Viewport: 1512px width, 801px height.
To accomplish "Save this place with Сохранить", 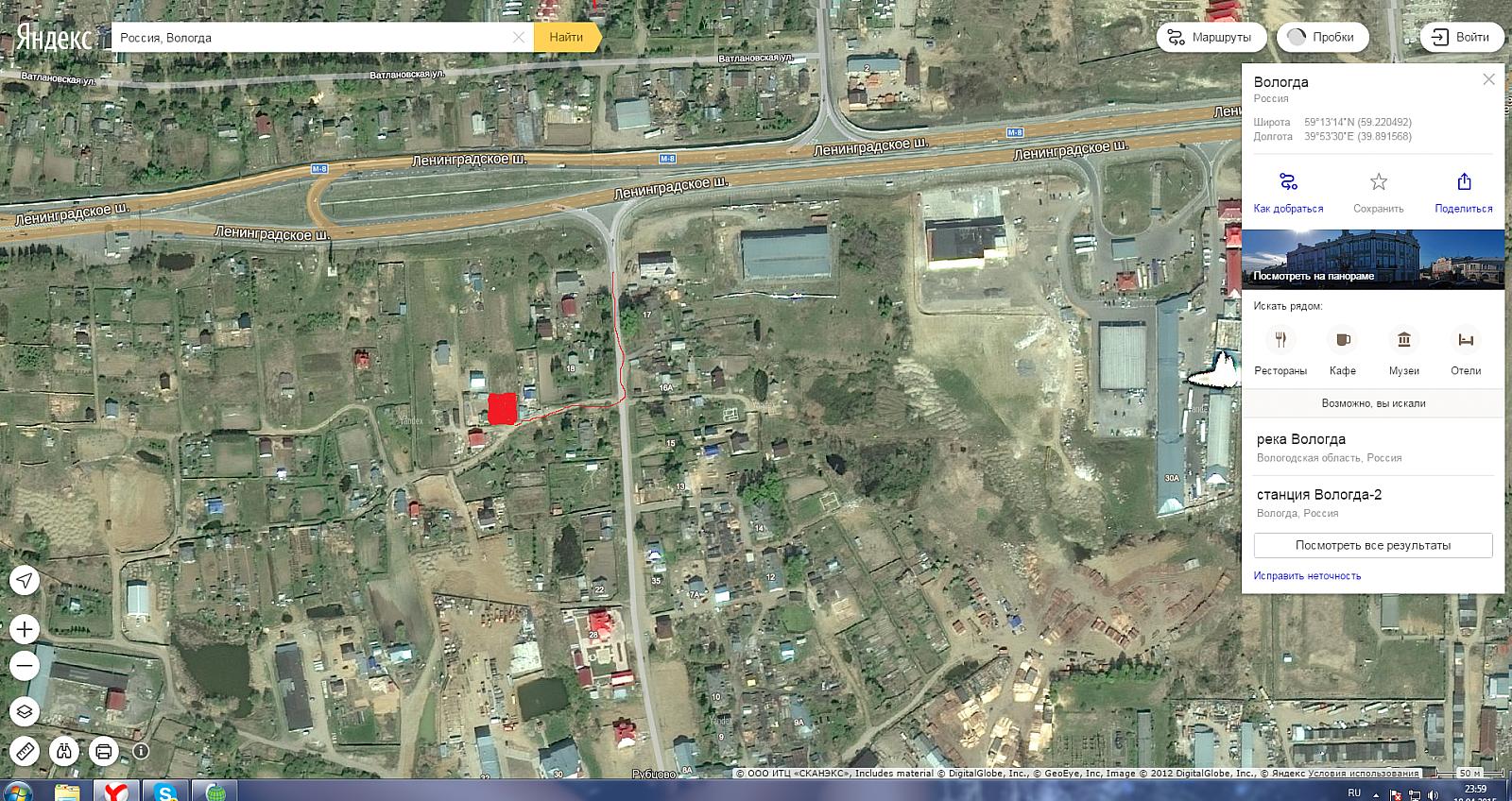I will tap(1378, 192).
